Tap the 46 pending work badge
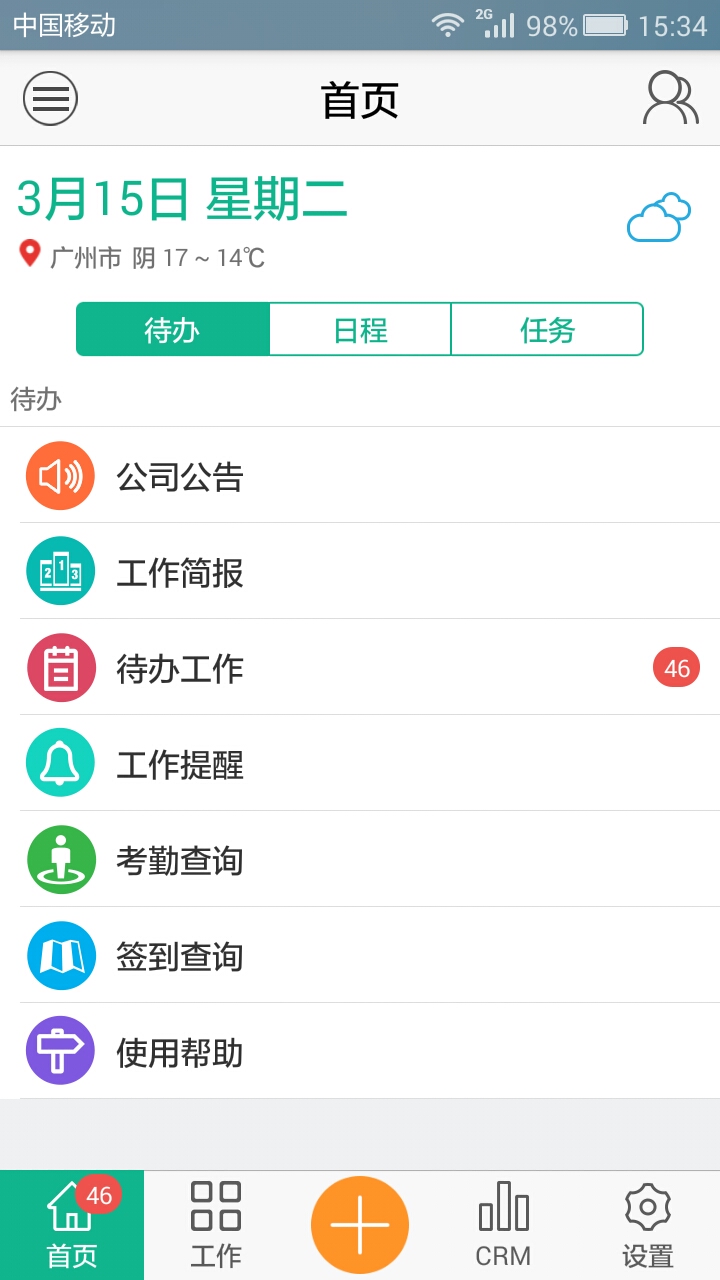720x1280 pixels. point(676,667)
